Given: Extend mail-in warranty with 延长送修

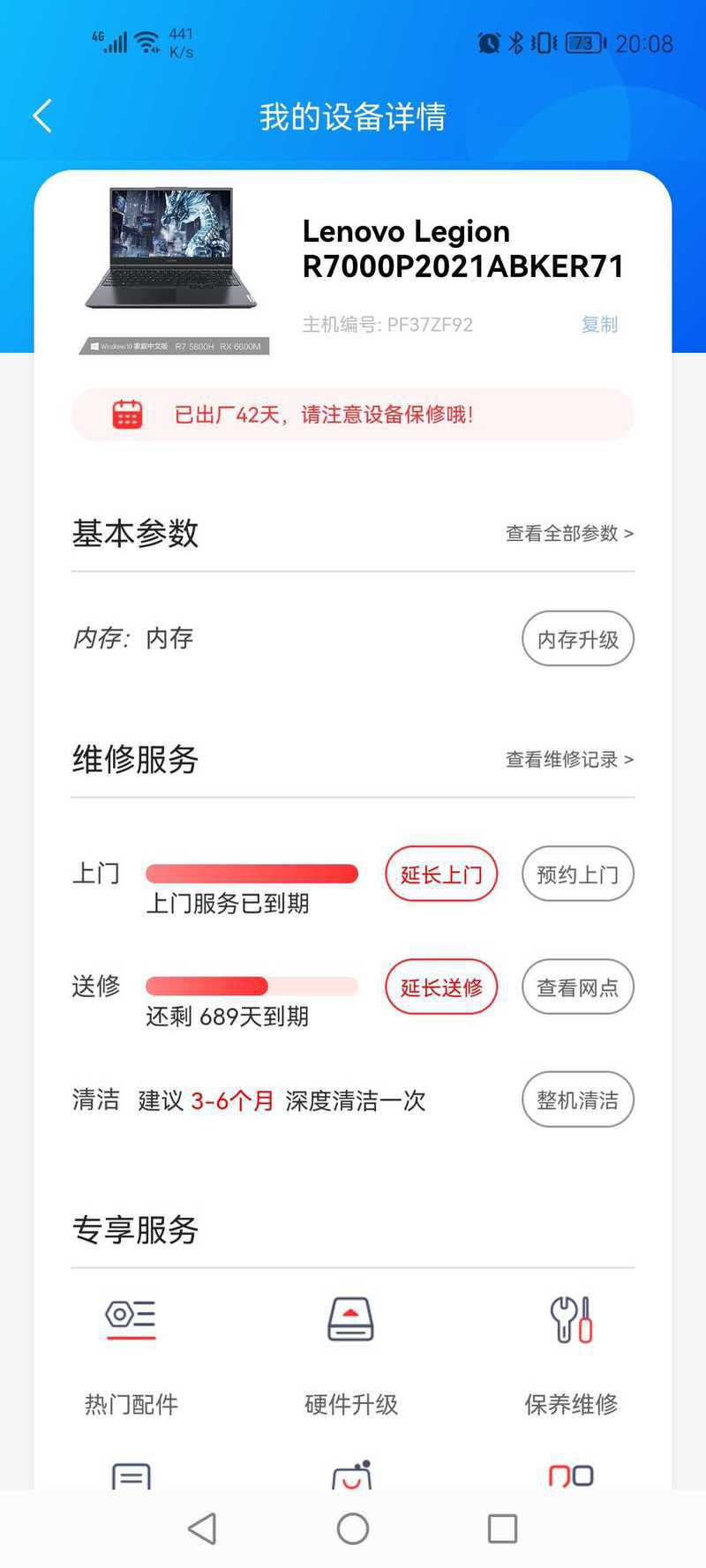Looking at the screenshot, I should point(441,987).
